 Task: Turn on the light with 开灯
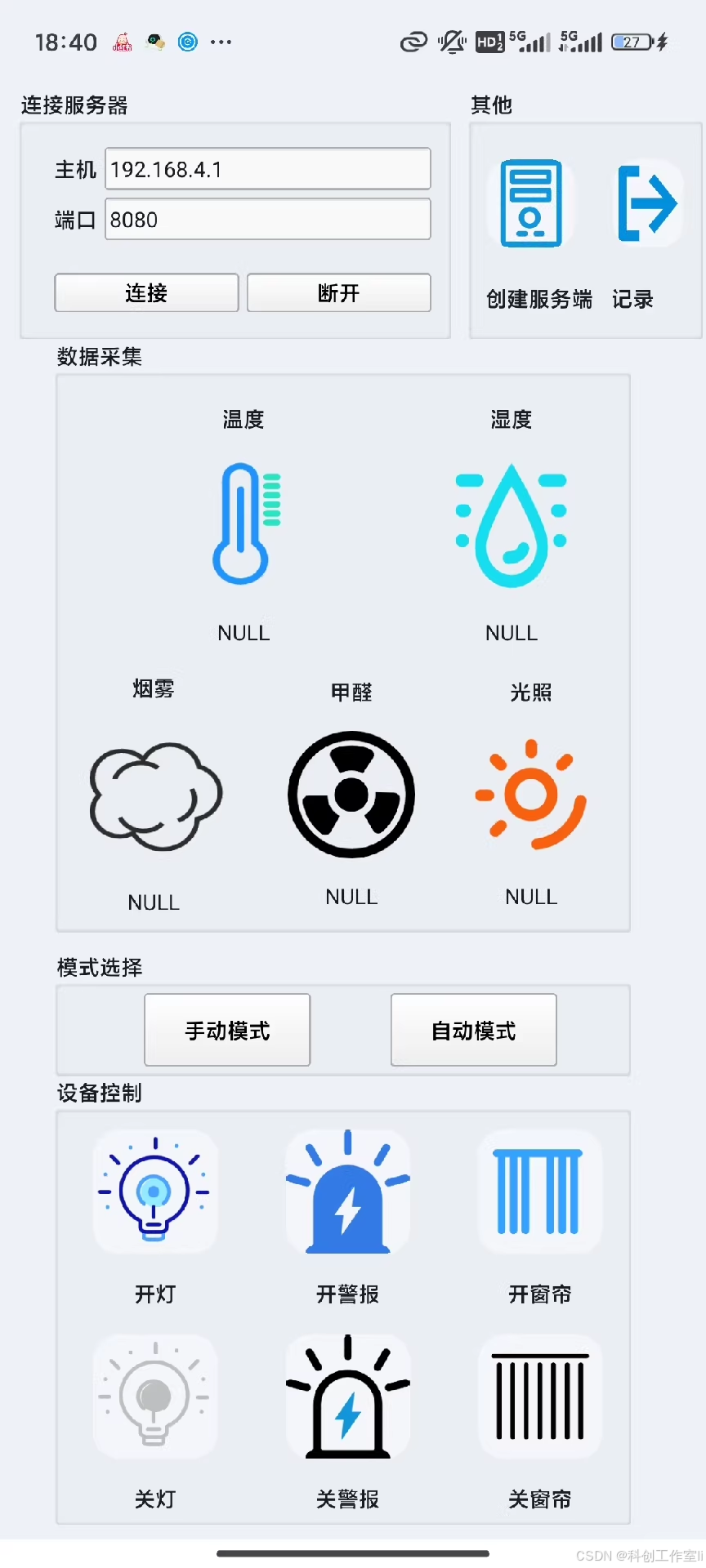click(154, 1192)
